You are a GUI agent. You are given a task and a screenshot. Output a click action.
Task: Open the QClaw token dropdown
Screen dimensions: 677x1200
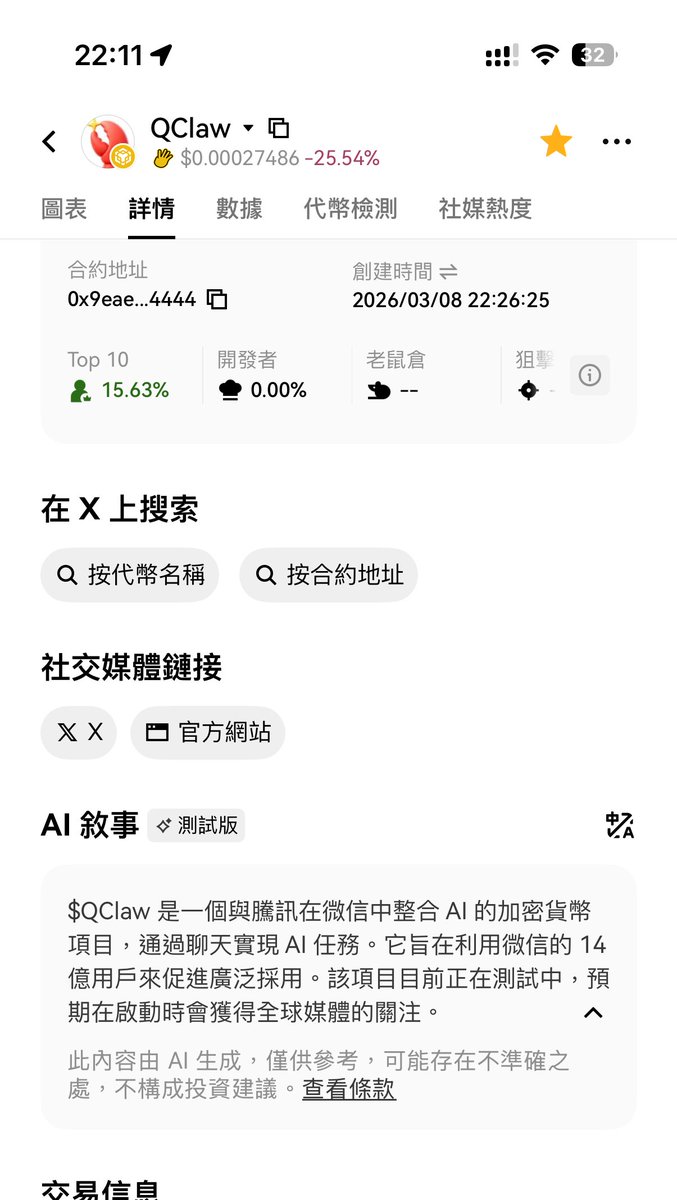(x=248, y=128)
